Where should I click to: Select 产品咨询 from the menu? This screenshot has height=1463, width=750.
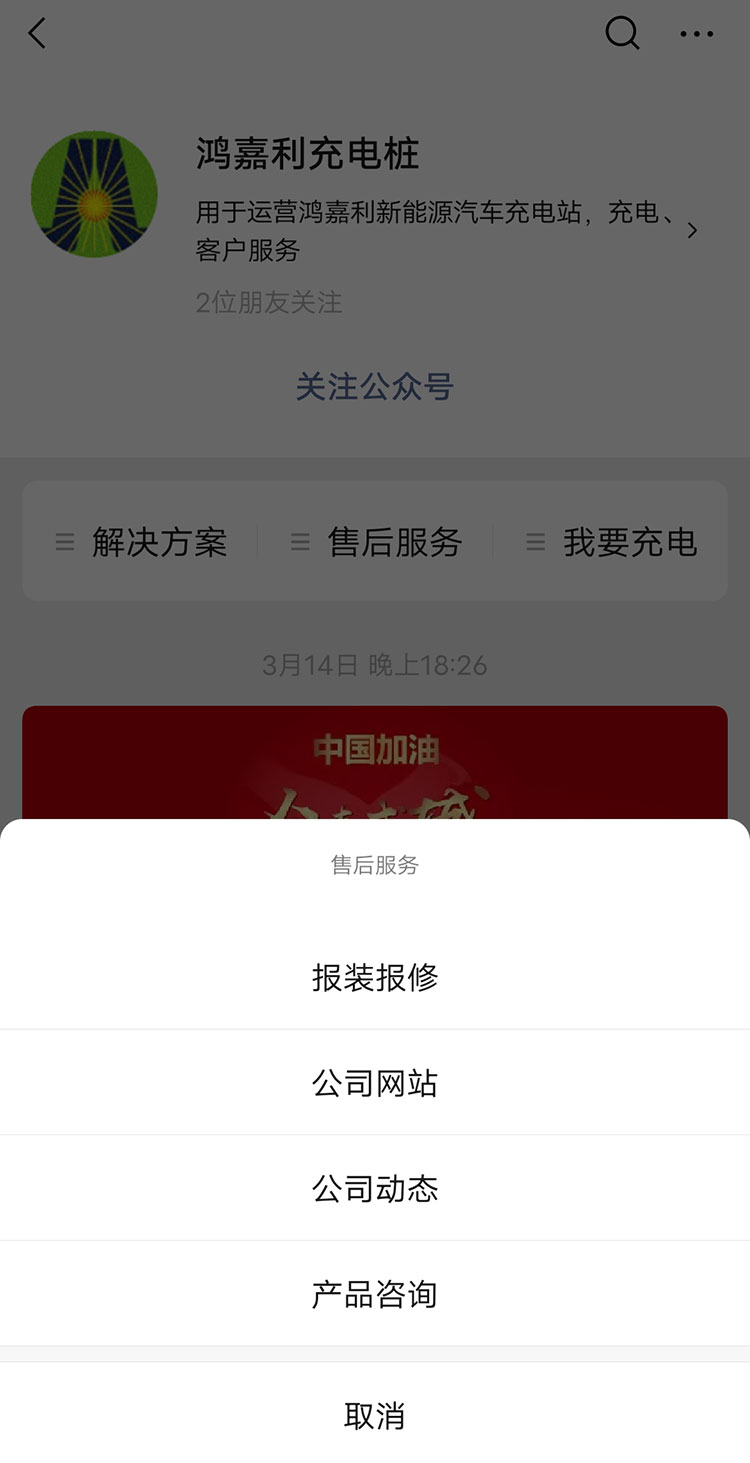[375, 1293]
